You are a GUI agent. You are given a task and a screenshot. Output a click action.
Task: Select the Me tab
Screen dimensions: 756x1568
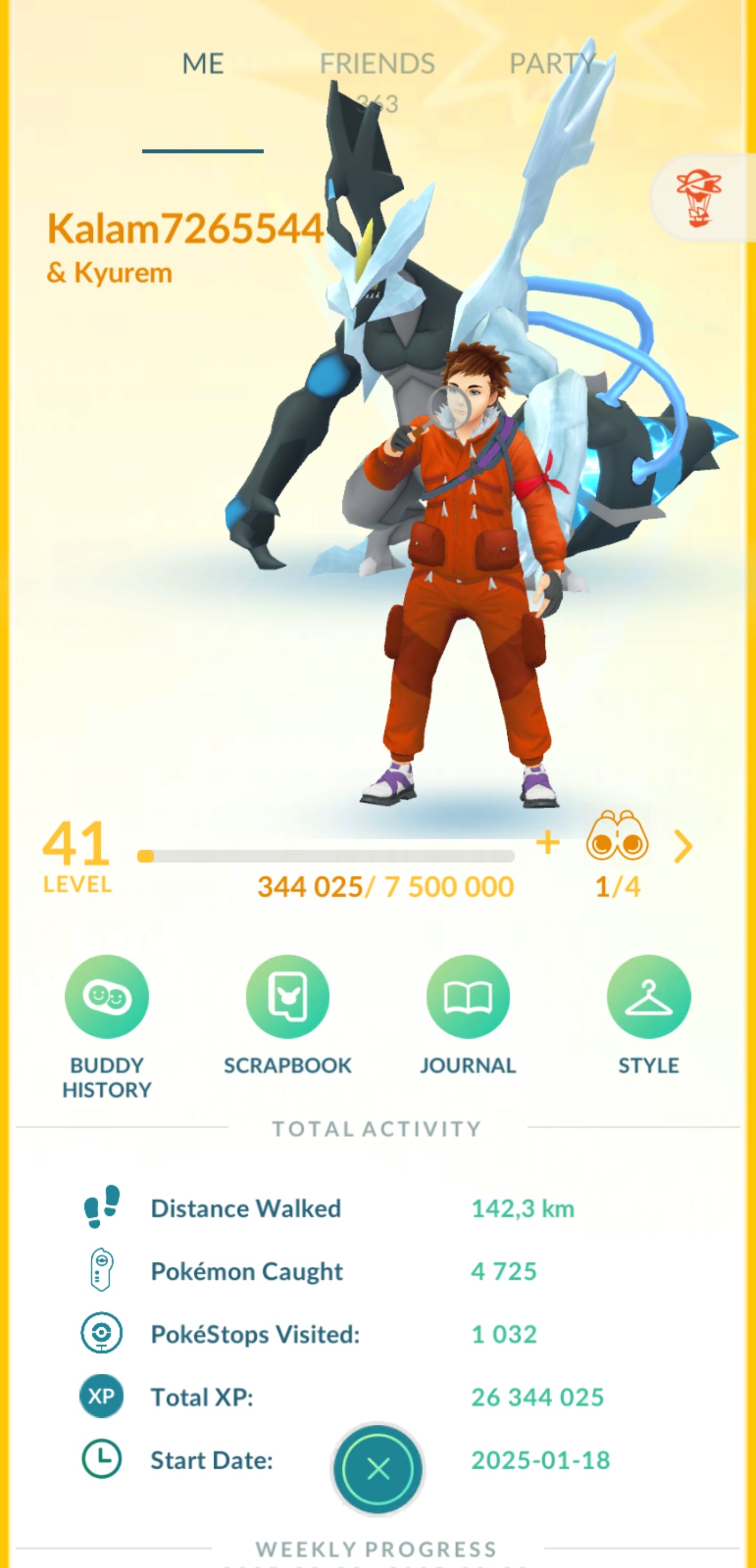click(x=203, y=64)
